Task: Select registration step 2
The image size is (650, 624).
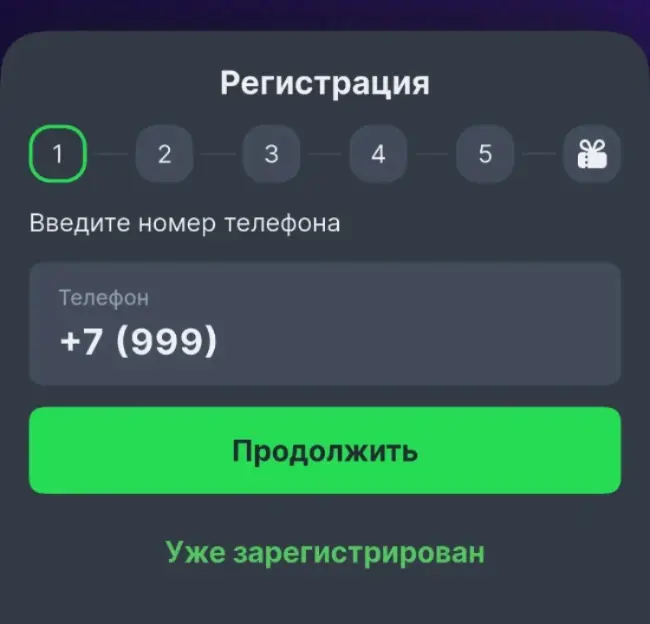Action: [x=165, y=154]
